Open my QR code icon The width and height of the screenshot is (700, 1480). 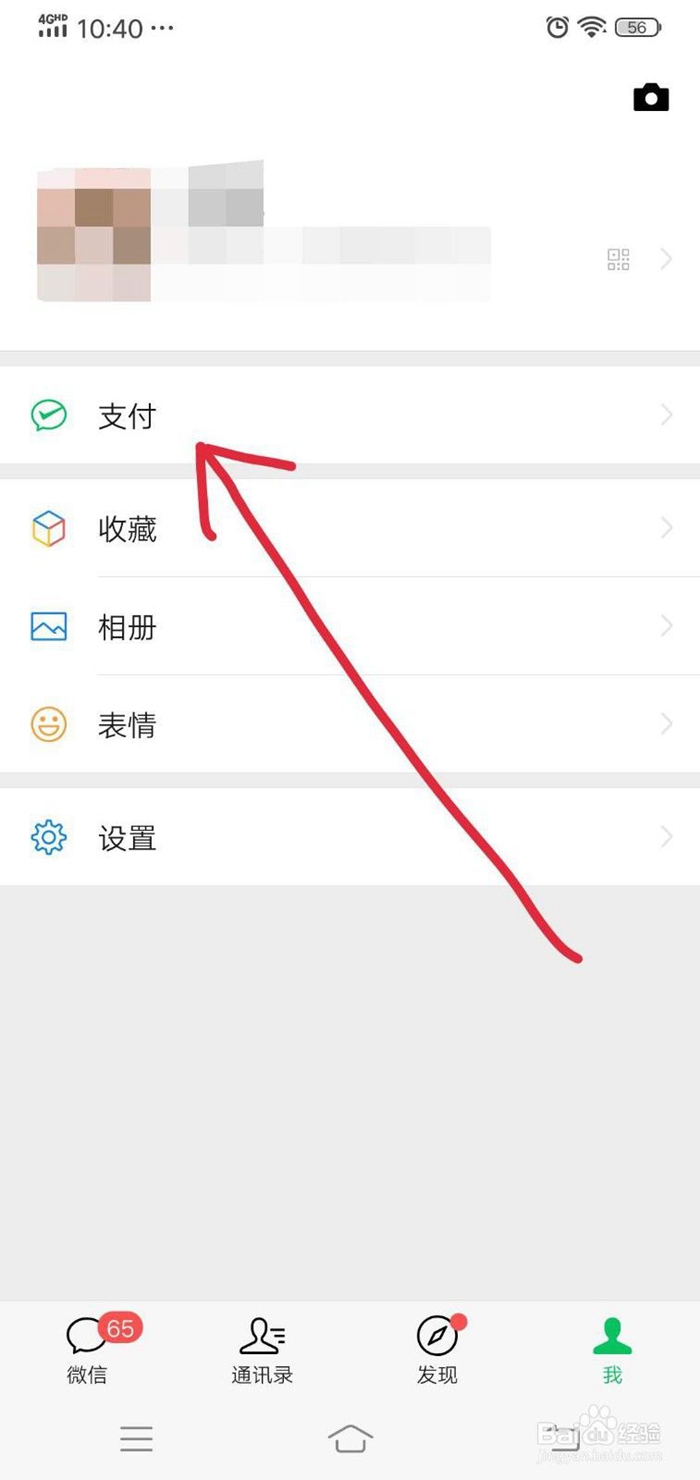pos(619,260)
